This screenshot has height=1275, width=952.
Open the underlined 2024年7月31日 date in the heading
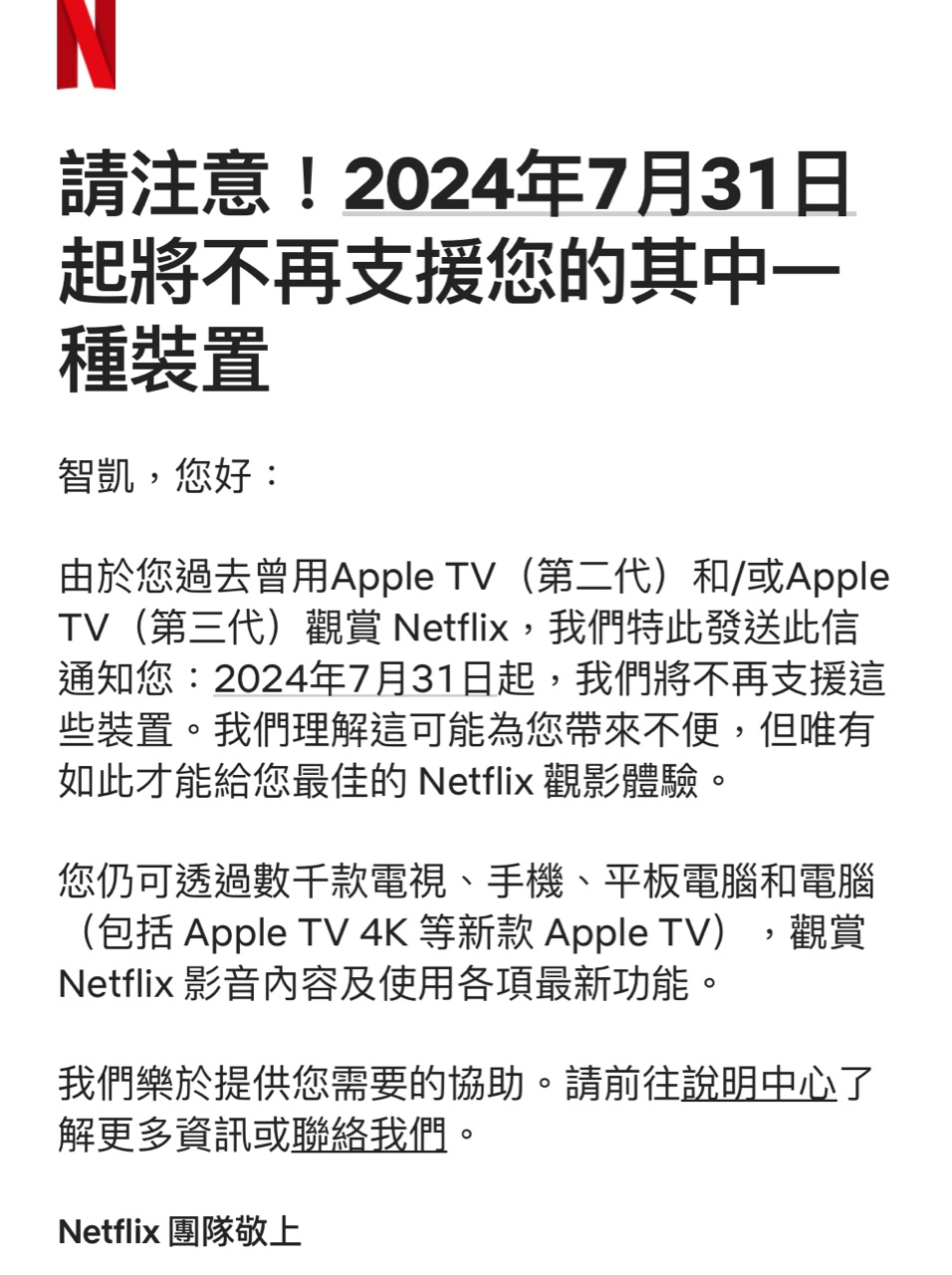pyautogui.click(x=597, y=185)
